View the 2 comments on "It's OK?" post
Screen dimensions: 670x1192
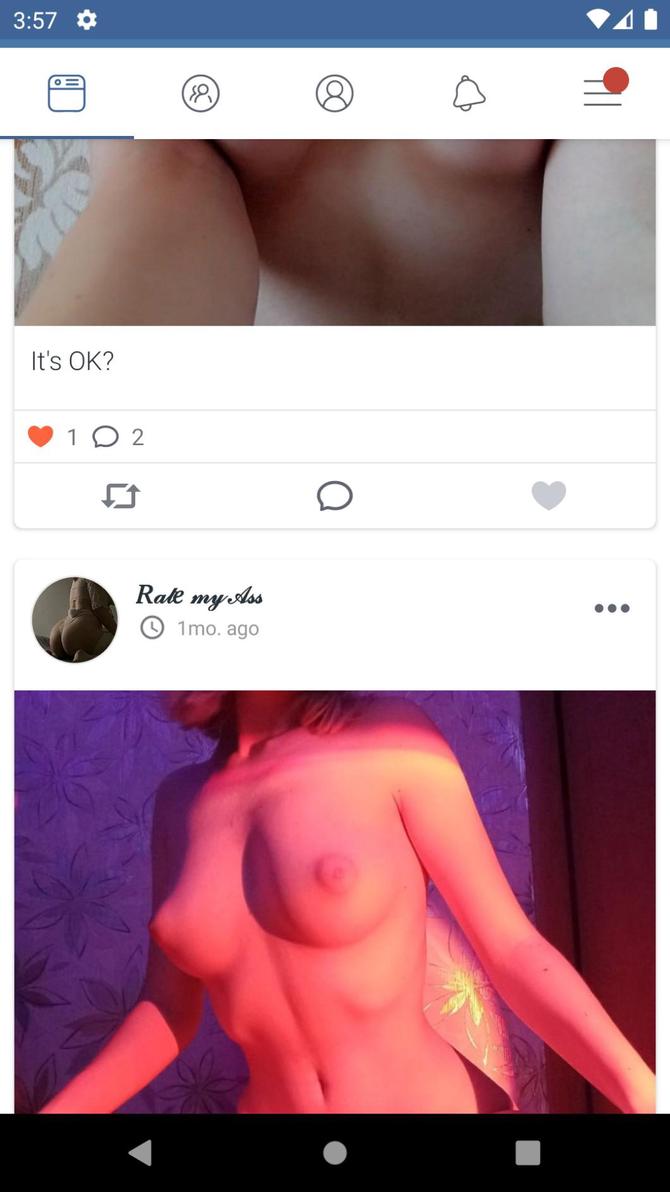coord(119,437)
